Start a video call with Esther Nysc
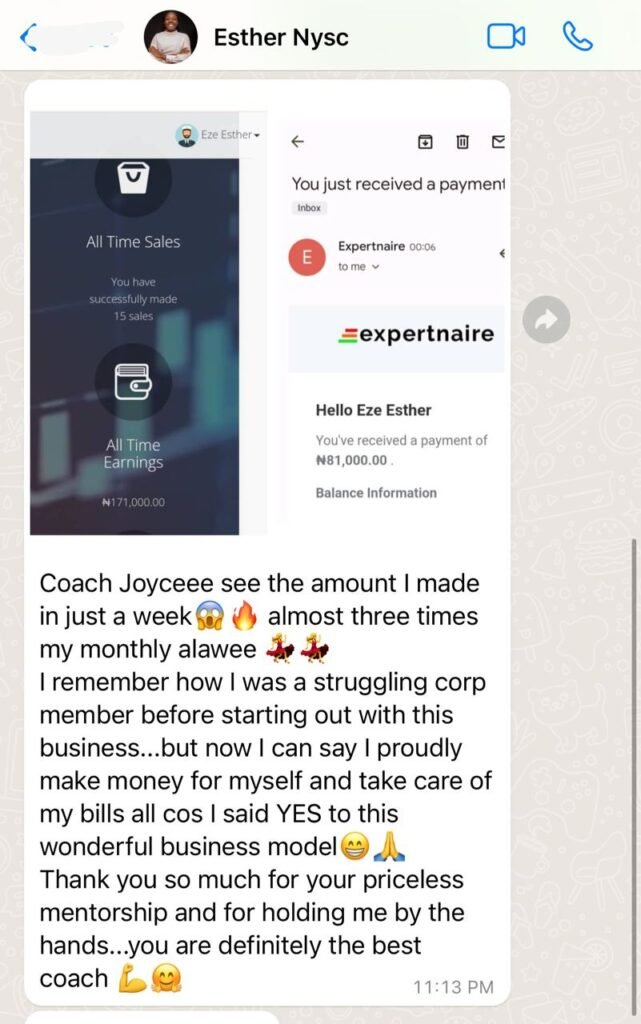Image resolution: width=641 pixels, height=1024 pixels. click(506, 37)
